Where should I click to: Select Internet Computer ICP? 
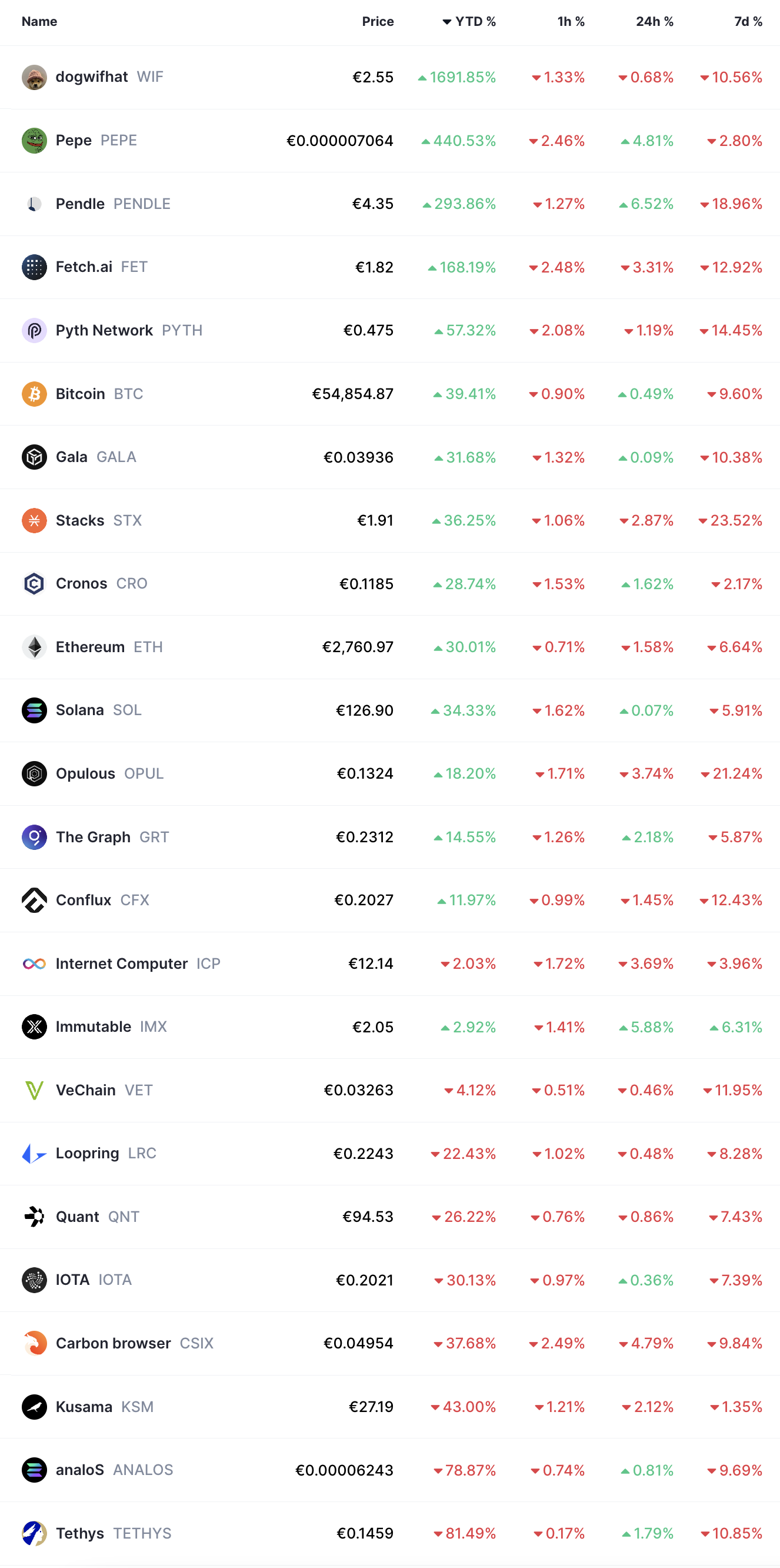pos(390,964)
